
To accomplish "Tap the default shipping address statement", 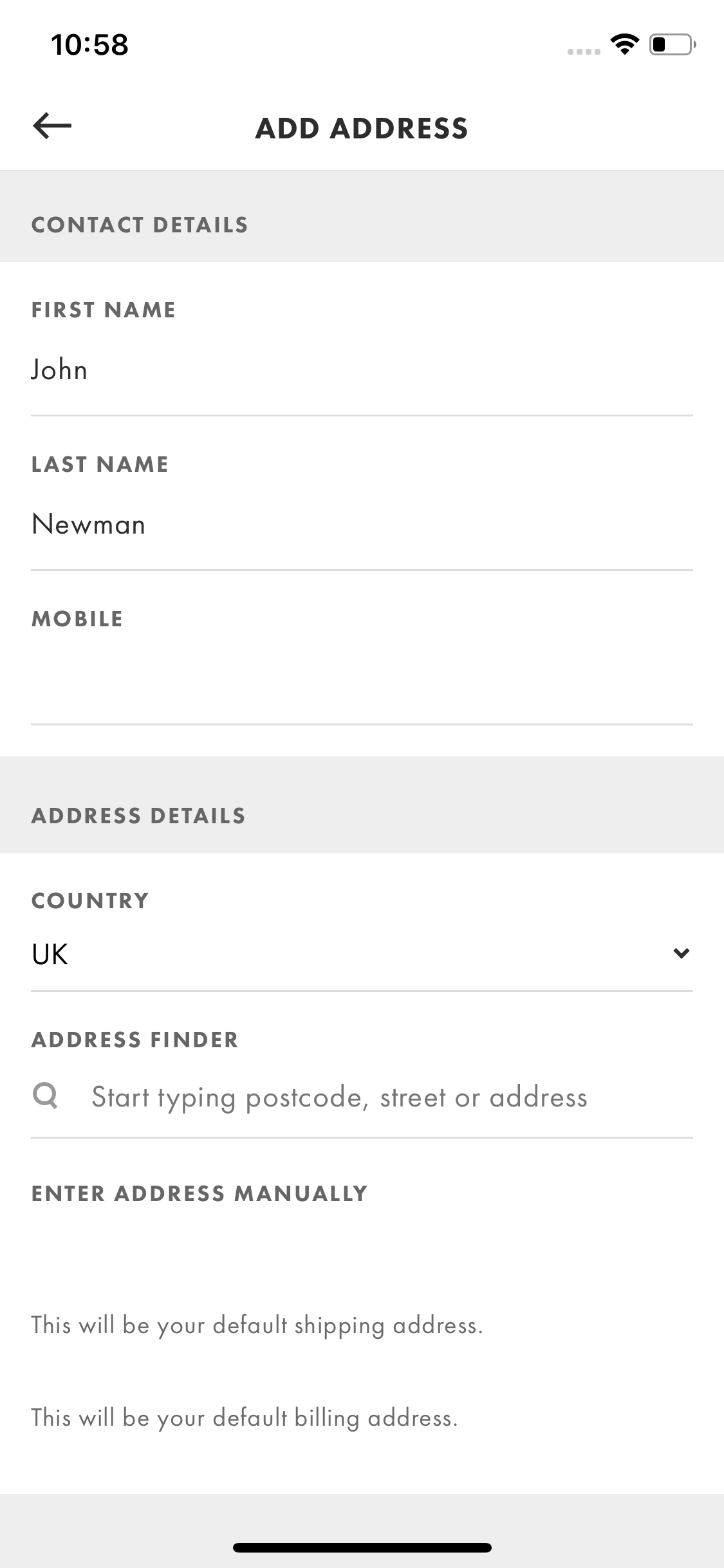I will [x=257, y=1324].
